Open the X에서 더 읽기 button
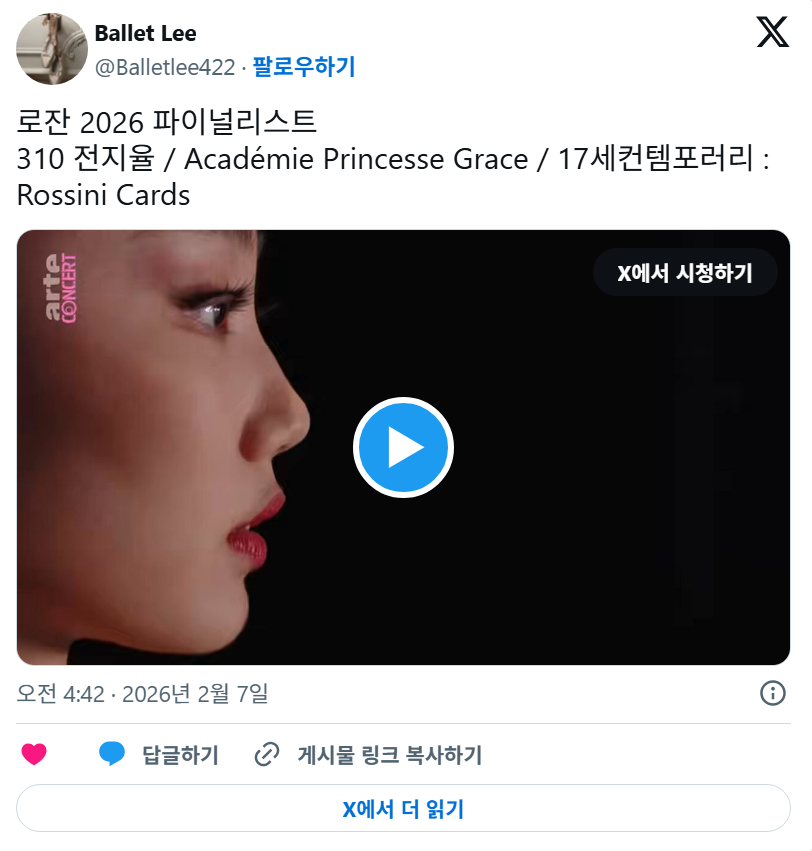 point(403,808)
